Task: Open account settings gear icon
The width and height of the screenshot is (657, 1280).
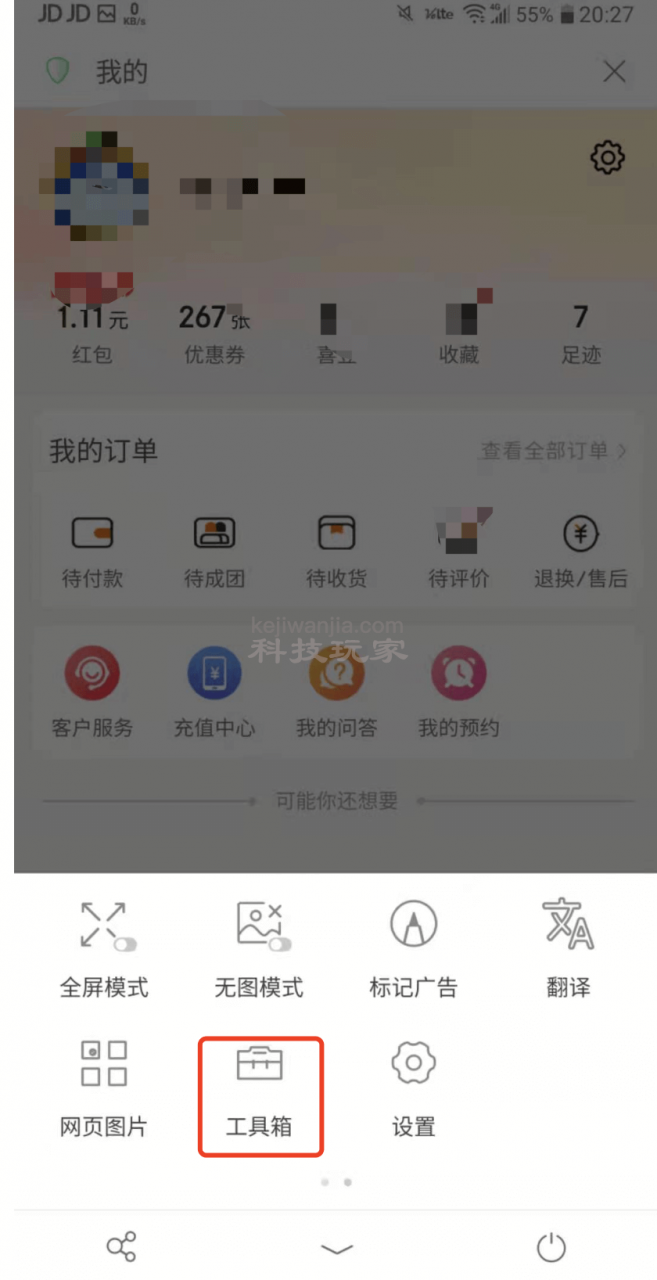Action: click(607, 157)
